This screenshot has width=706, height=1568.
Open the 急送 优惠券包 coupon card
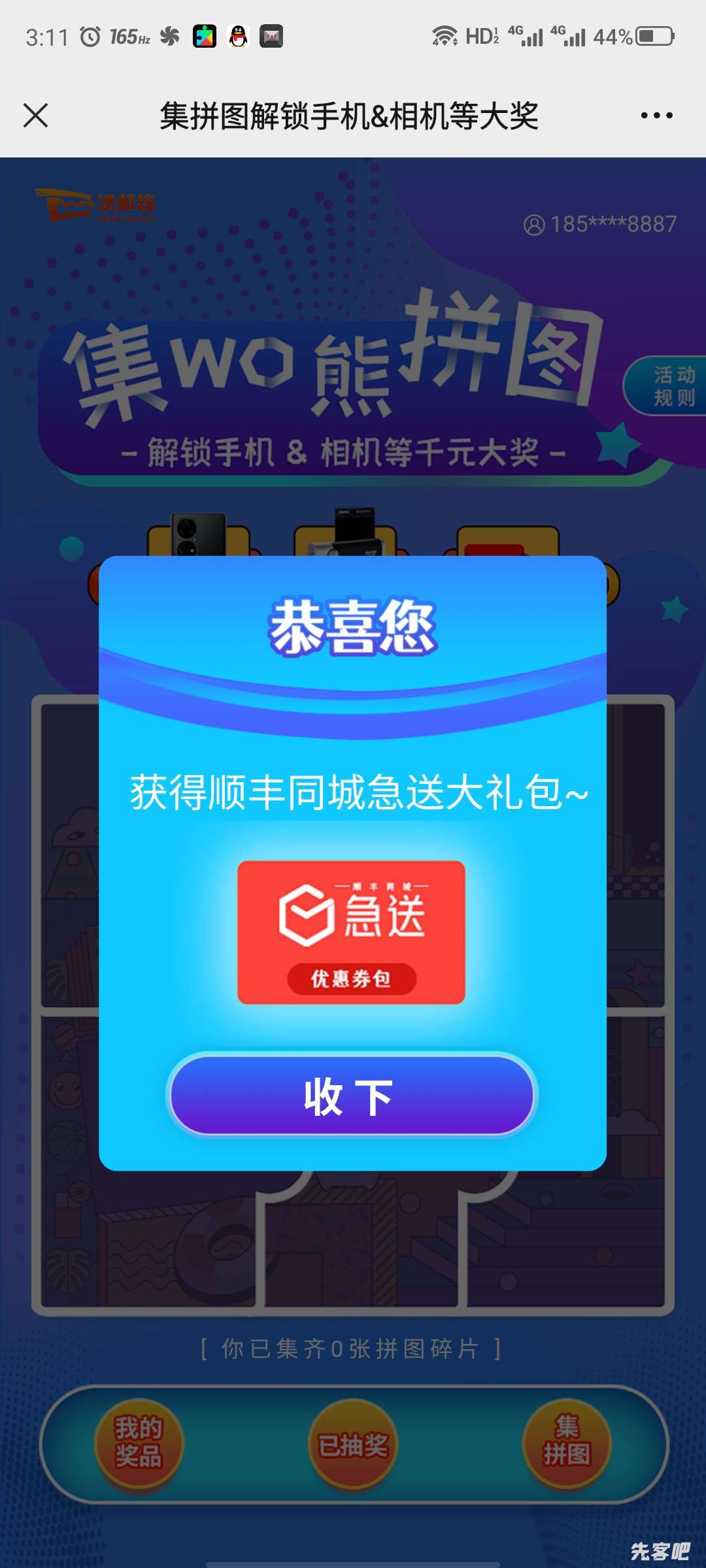pos(351,932)
